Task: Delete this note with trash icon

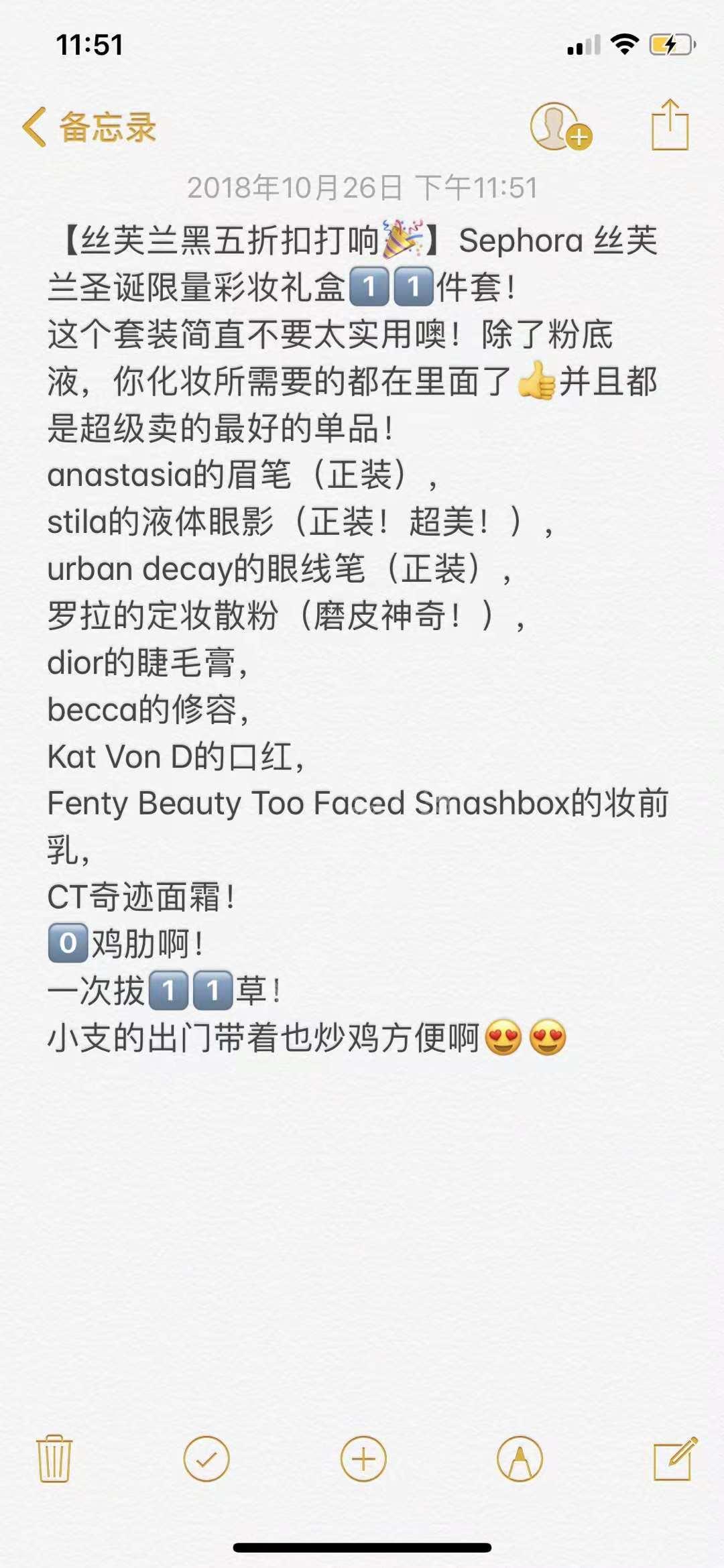Action: 54,1459
